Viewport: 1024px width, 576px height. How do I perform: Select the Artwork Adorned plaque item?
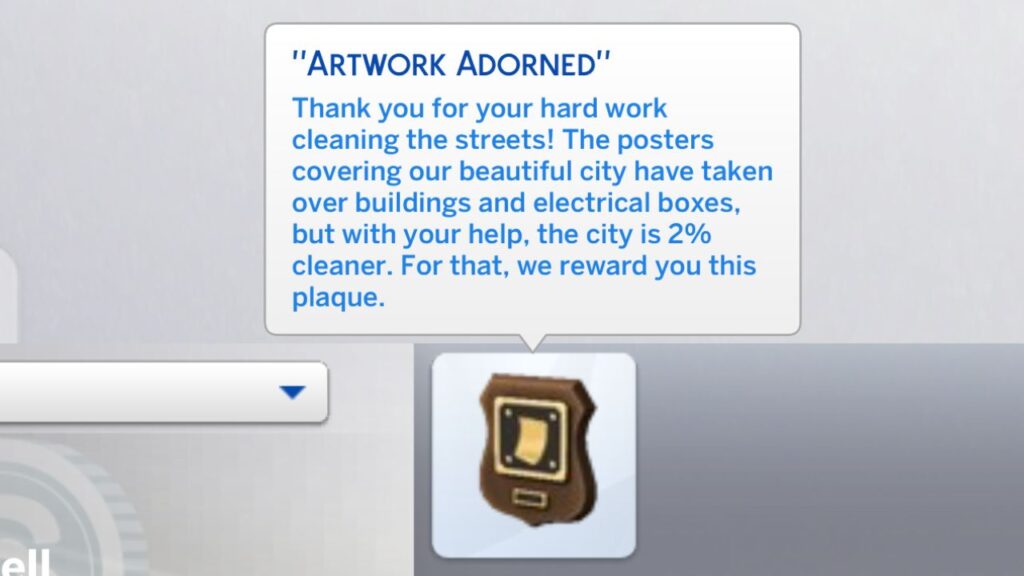pyautogui.click(x=533, y=455)
